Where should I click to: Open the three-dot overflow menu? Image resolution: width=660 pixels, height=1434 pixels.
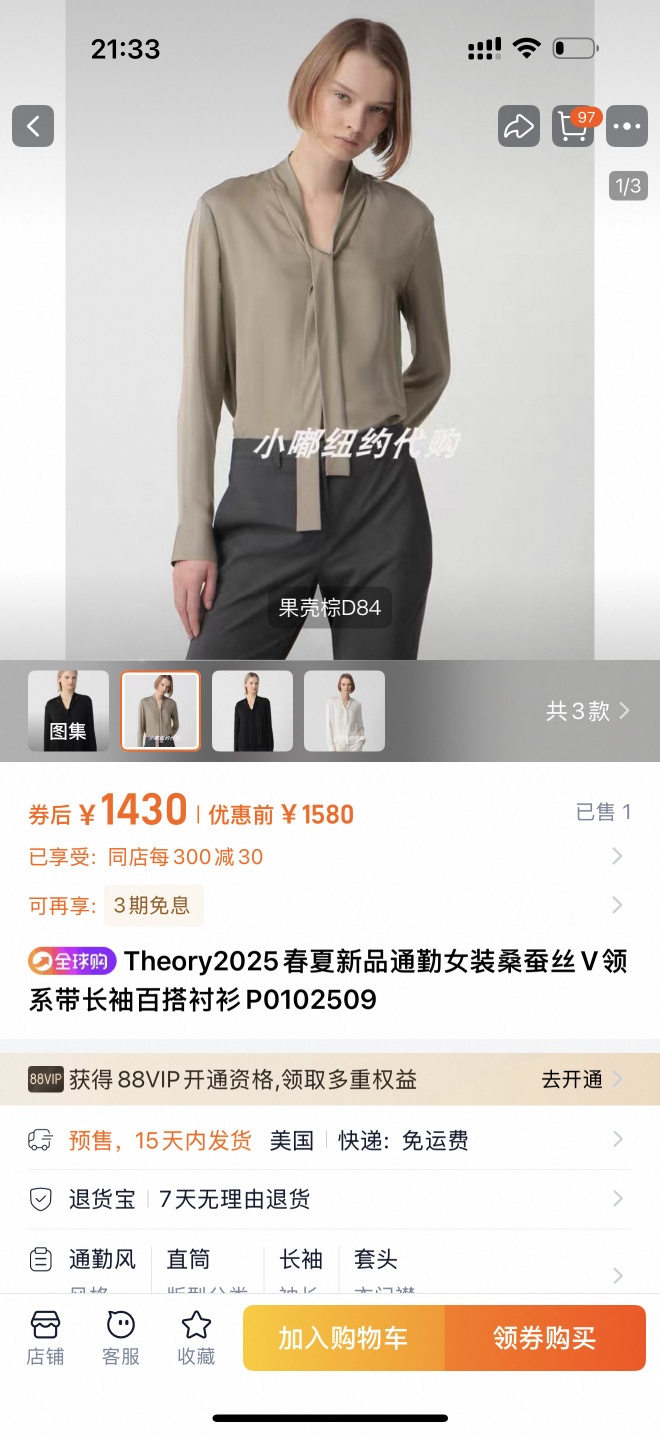[627, 127]
